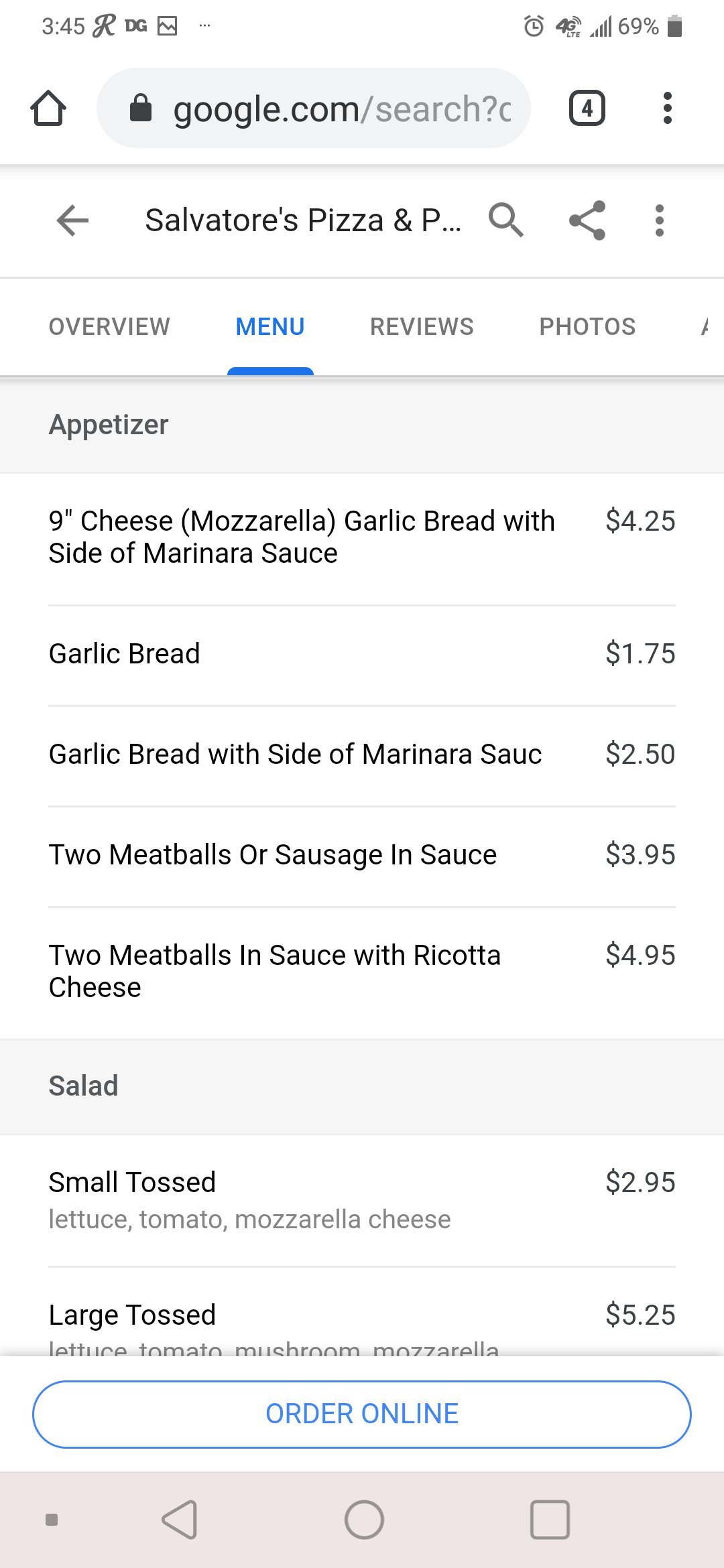
Task: Share Salvatore's Pizza listing
Action: (587, 220)
